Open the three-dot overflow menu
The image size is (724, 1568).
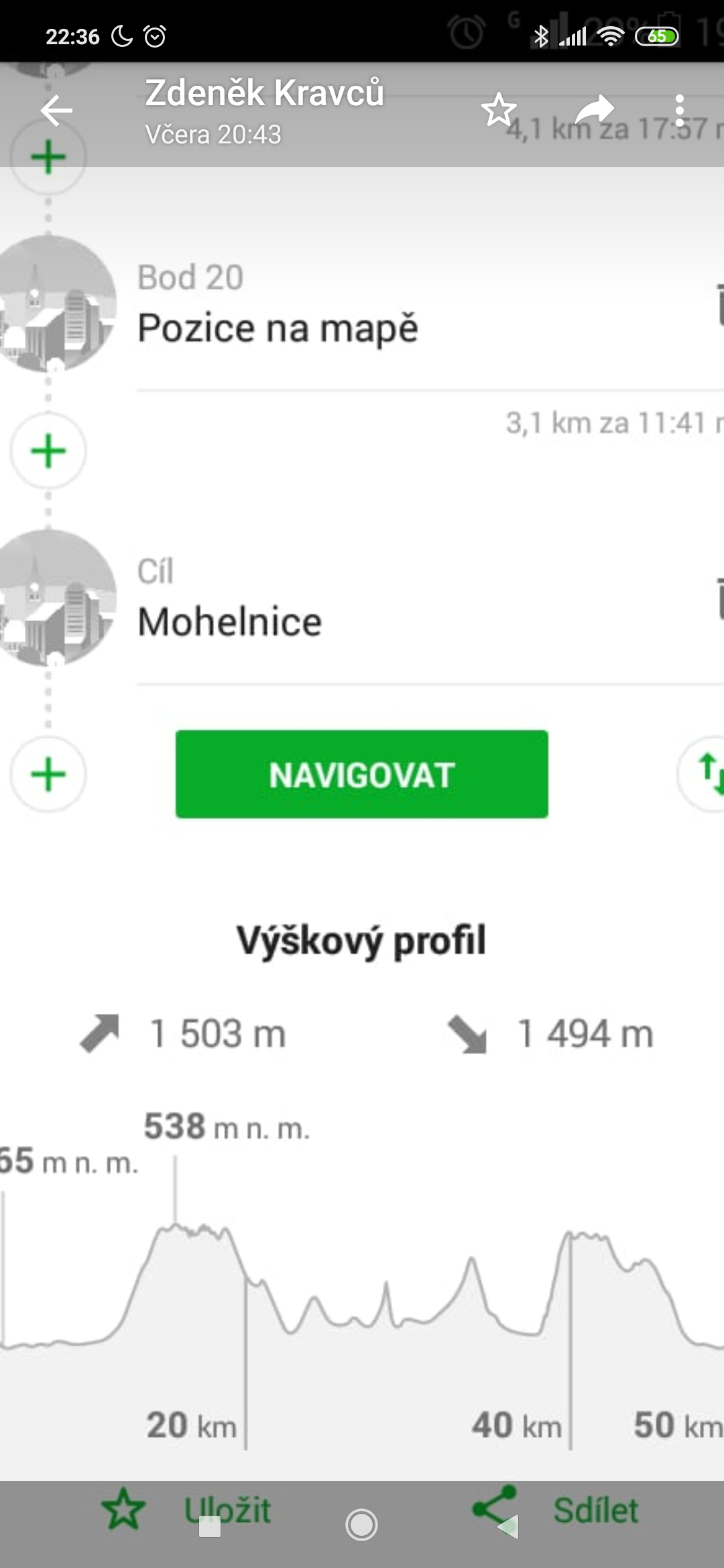click(x=680, y=111)
